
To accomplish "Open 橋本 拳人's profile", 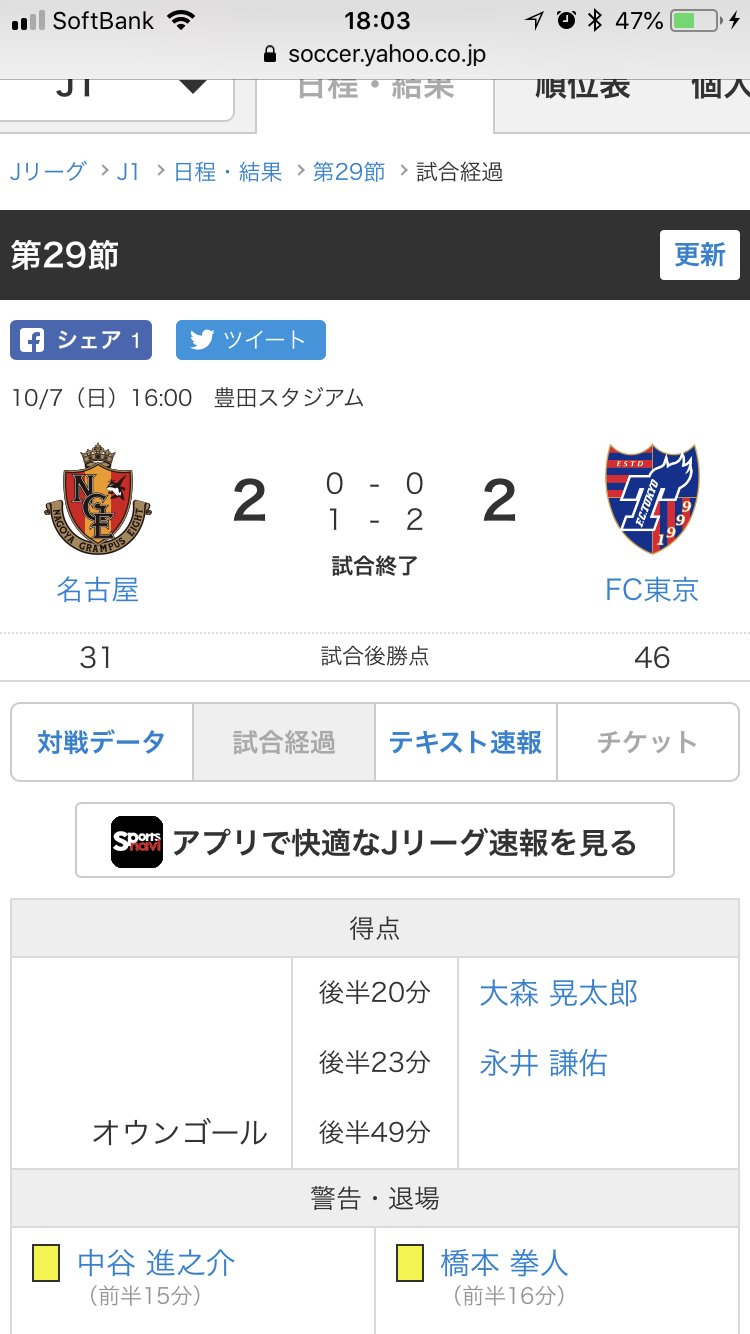I will tap(505, 1263).
